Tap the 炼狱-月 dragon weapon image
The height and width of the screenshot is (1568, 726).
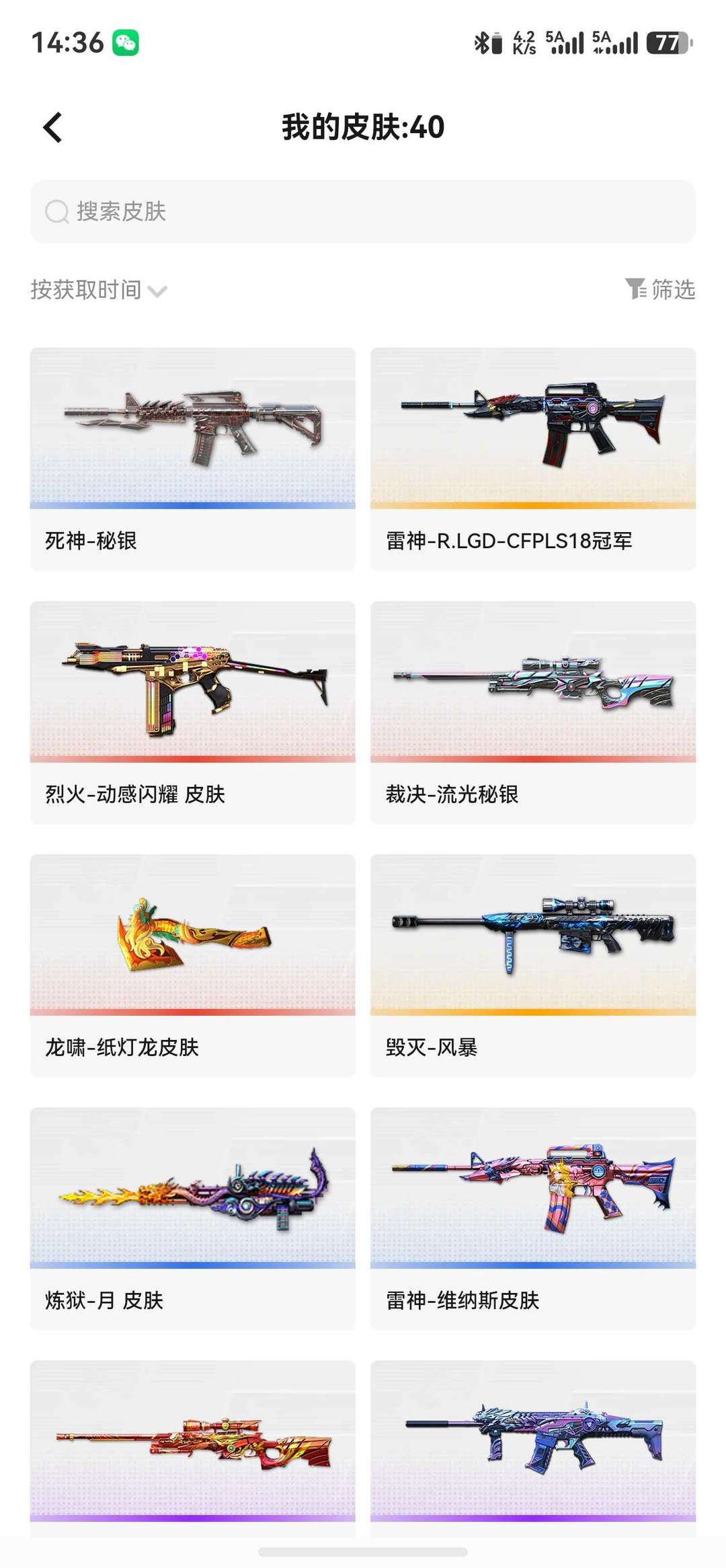click(193, 1191)
